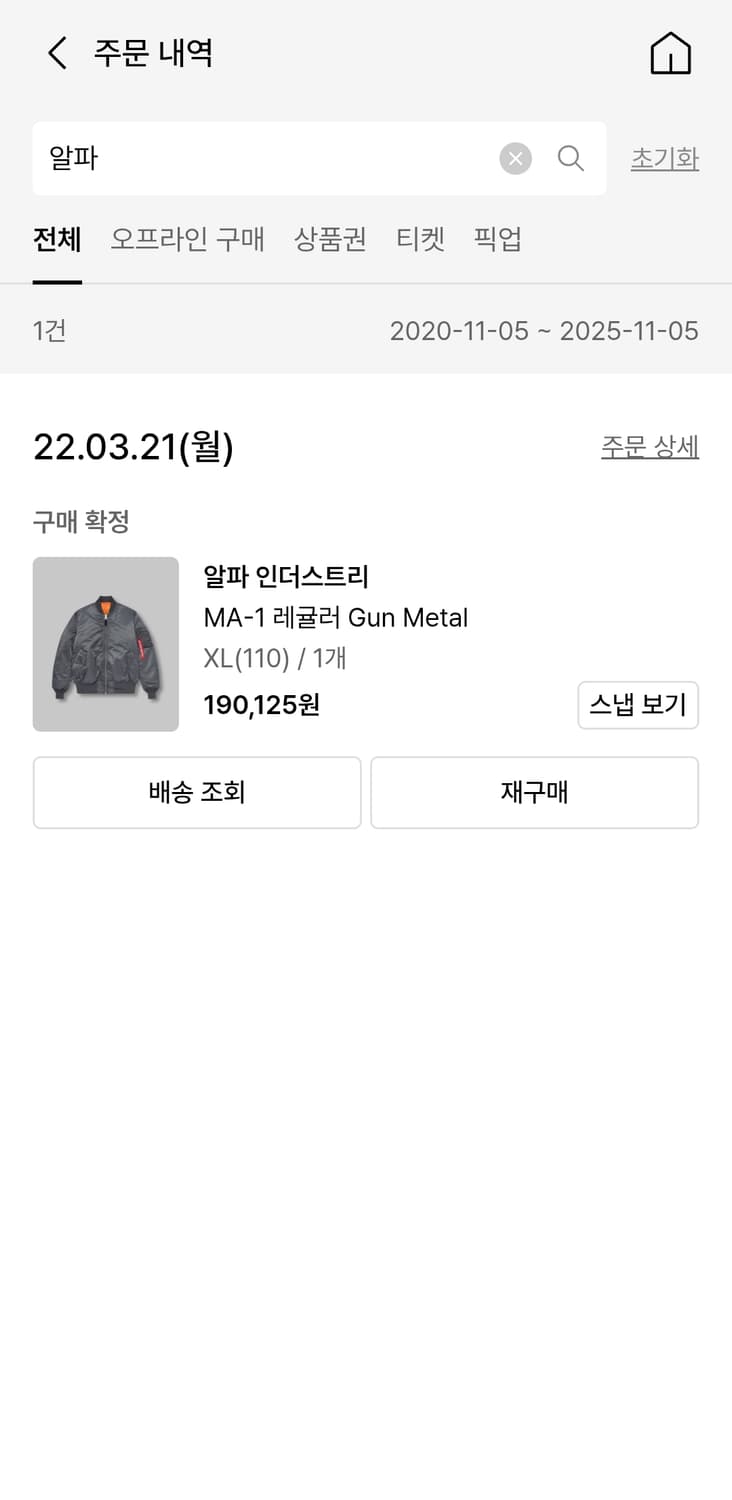This screenshot has height=1500, width=732.
Task: Open 스냅 보기 for the Alpha jacket
Action: (638, 705)
